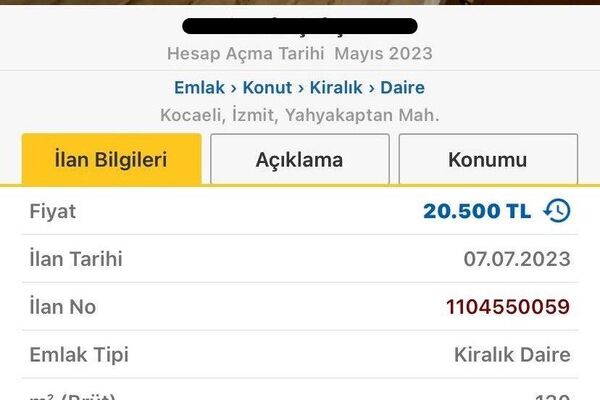
Task: Open the Kiralık breadcrumb link
Action: coord(335,88)
